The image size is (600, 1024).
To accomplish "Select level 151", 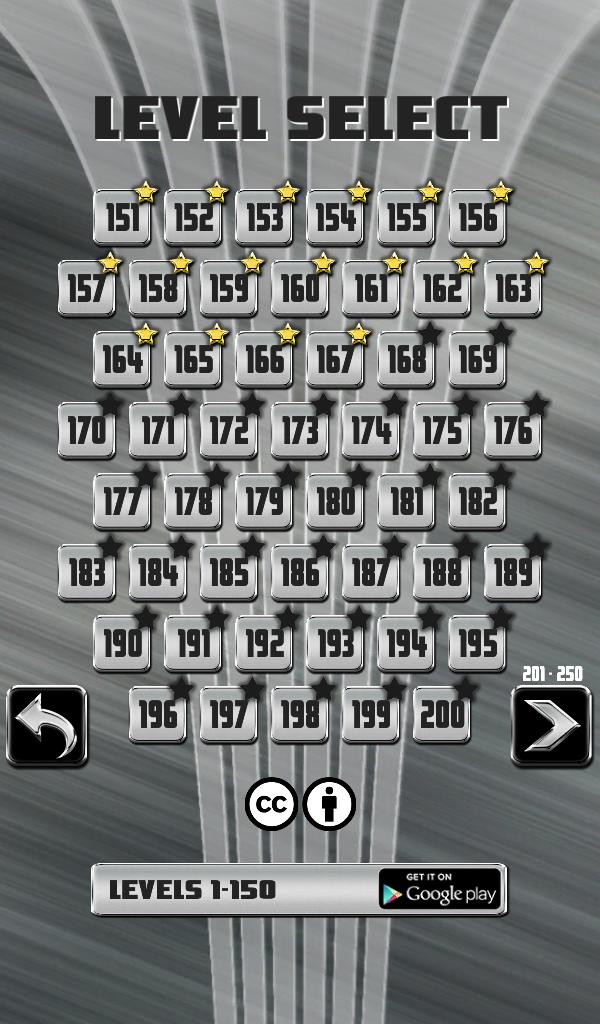I will click(122, 217).
